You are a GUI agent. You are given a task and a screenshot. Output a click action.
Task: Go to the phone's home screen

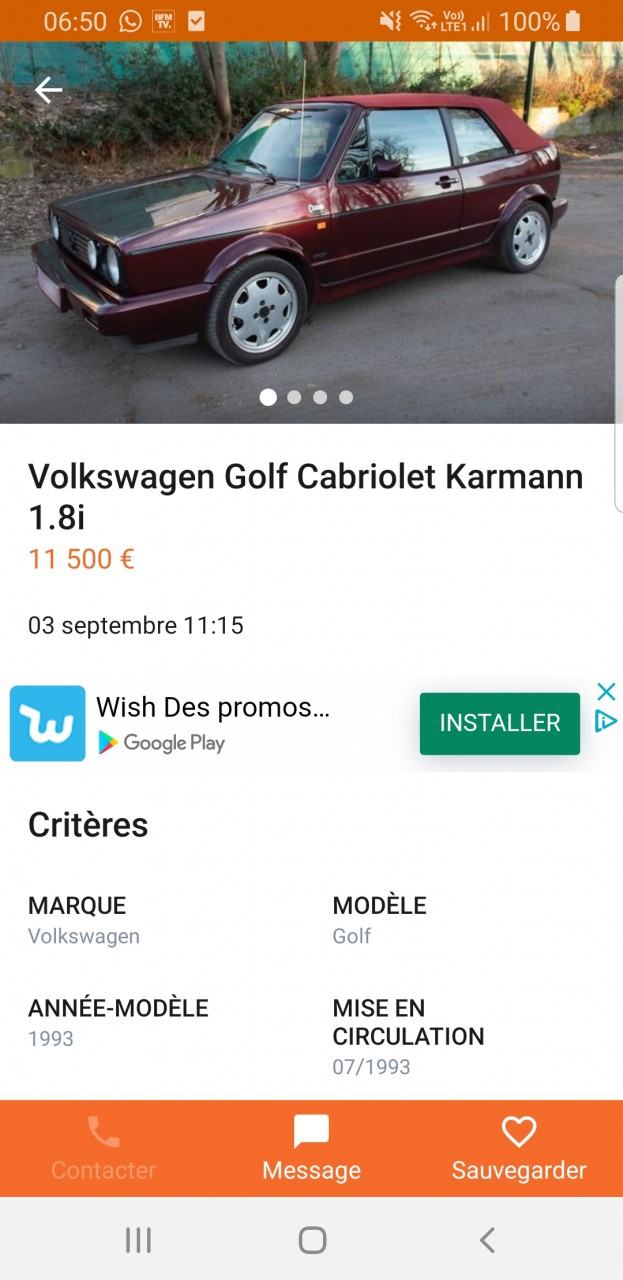(x=312, y=1240)
